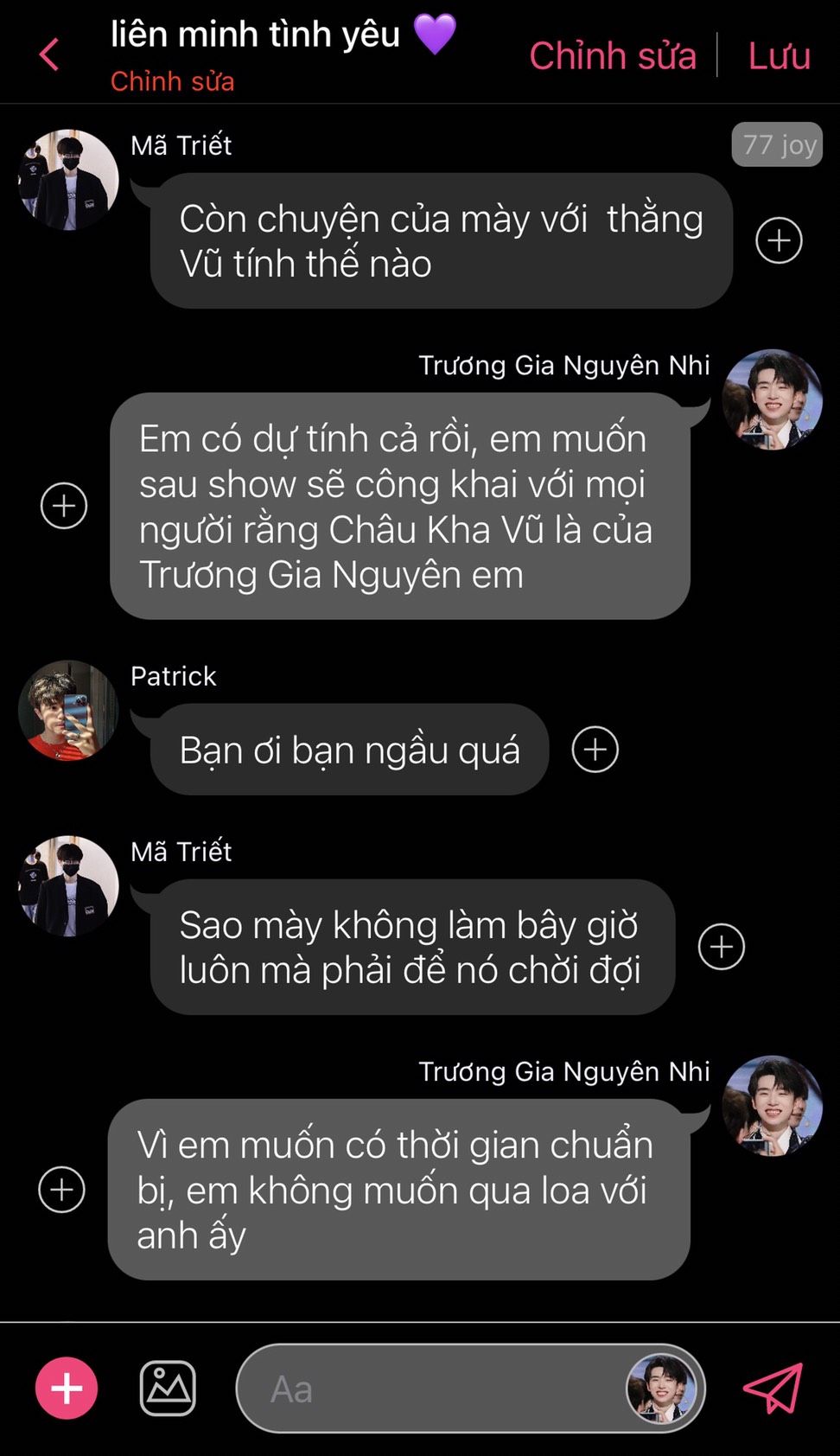The width and height of the screenshot is (840, 1456).
Task: Tap the top-right Chỉnh sửa button
Action: click(612, 56)
